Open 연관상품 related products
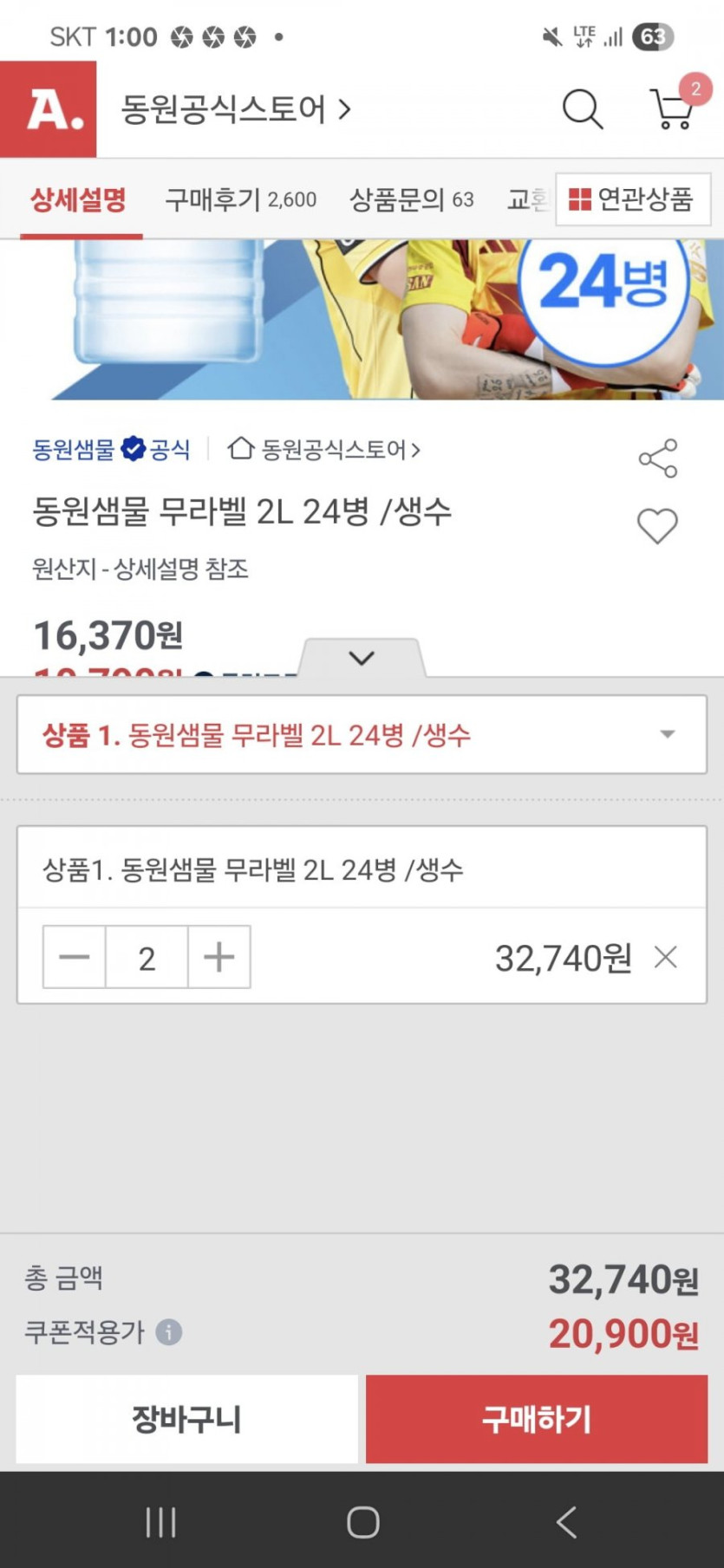Image resolution: width=724 pixels, height=1568 pixels. pyautogui.click(x=632, y=199)
